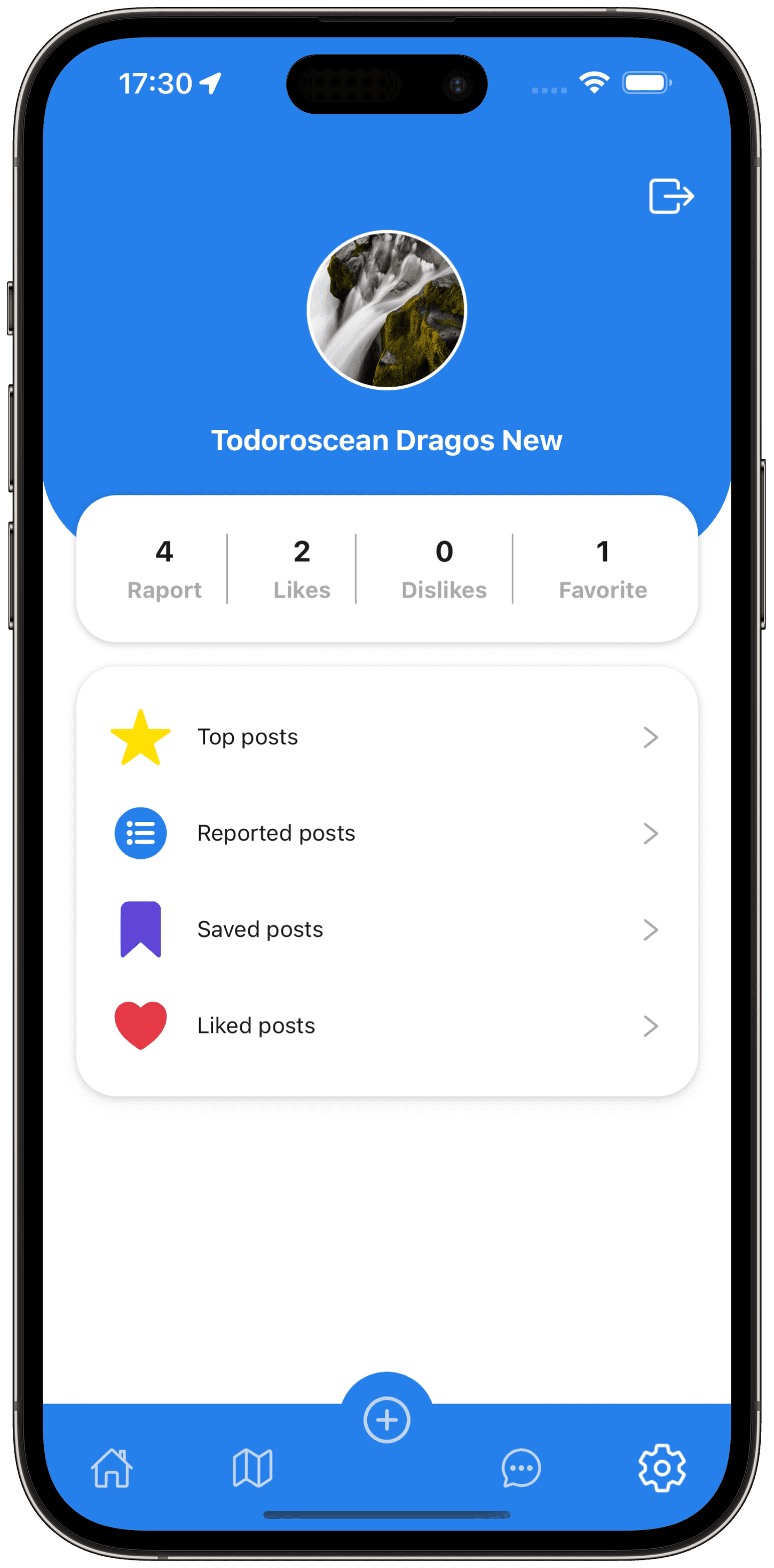Tap the purple Saved posts bookmark icon
The height and width of the screenshot is (1568, 774).
click(x=140, y=929)
